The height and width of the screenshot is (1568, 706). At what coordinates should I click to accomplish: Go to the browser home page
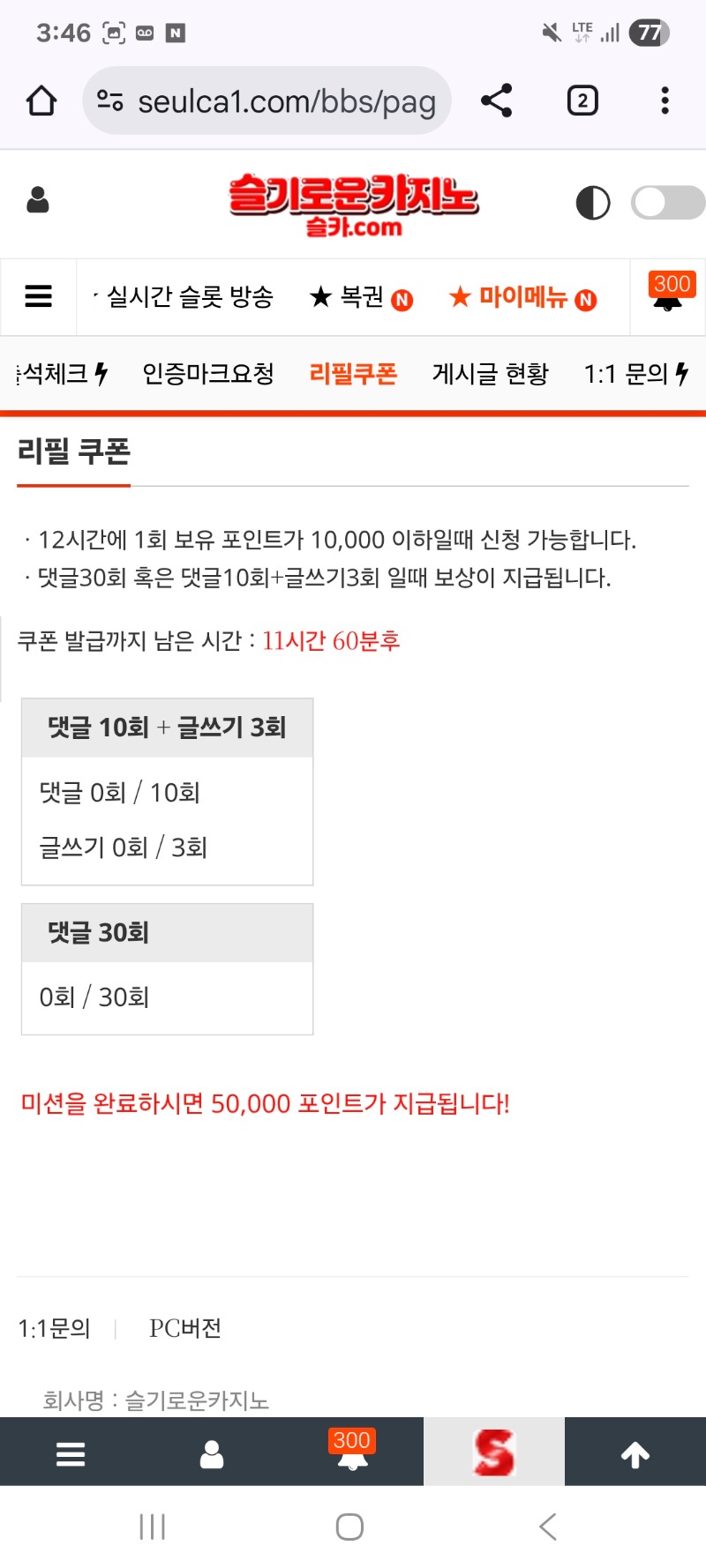tap(41, 101)
